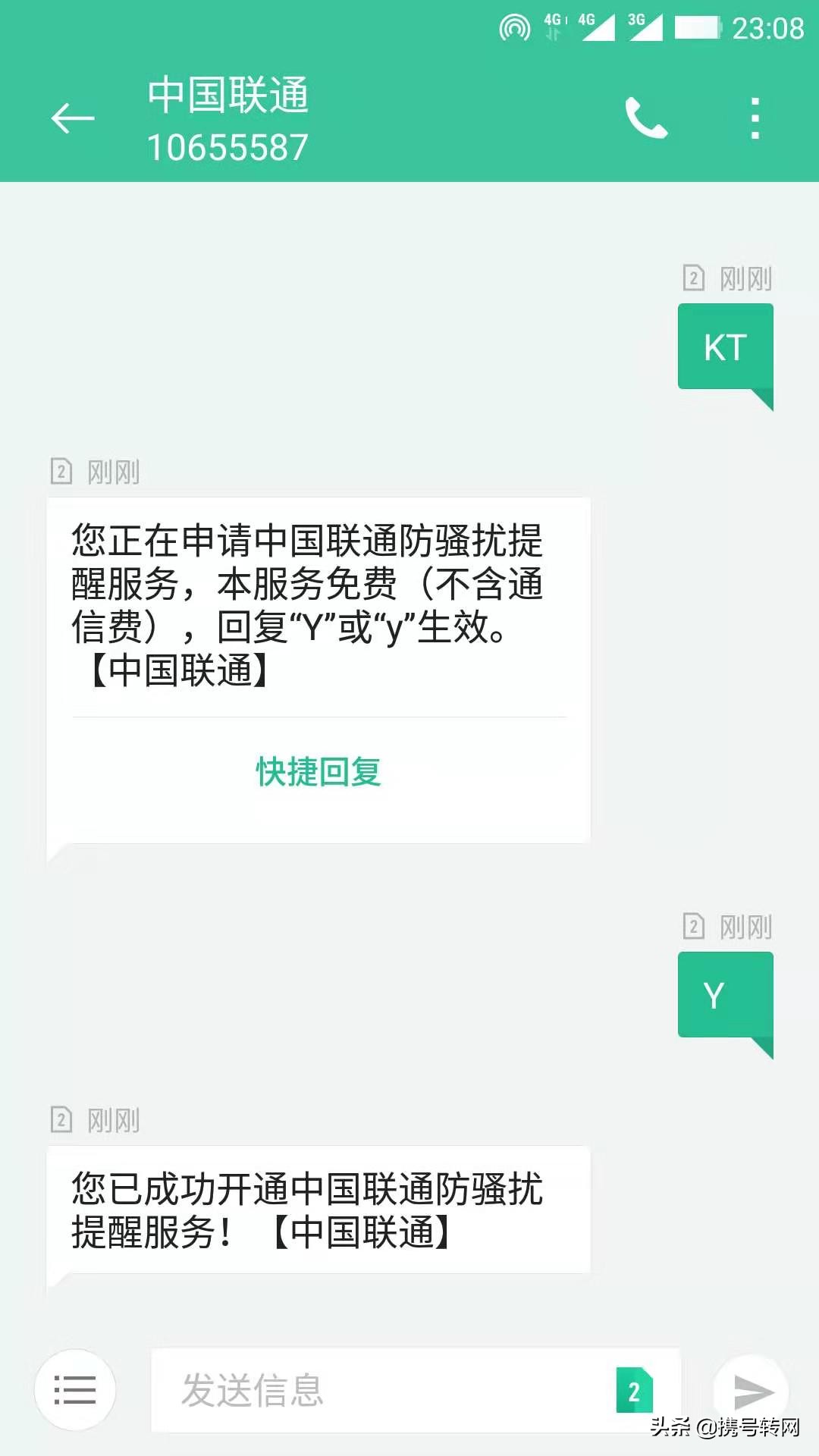Tap the SIM badge beside the Y message

click(693, 927)
